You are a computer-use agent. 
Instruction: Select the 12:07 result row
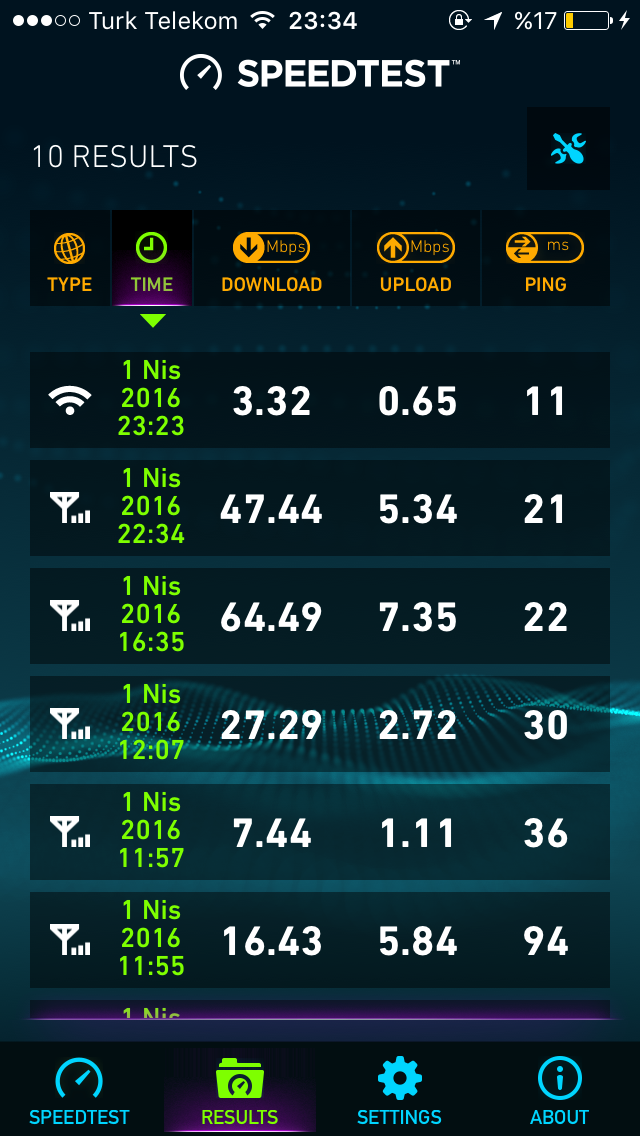[320, 724]
